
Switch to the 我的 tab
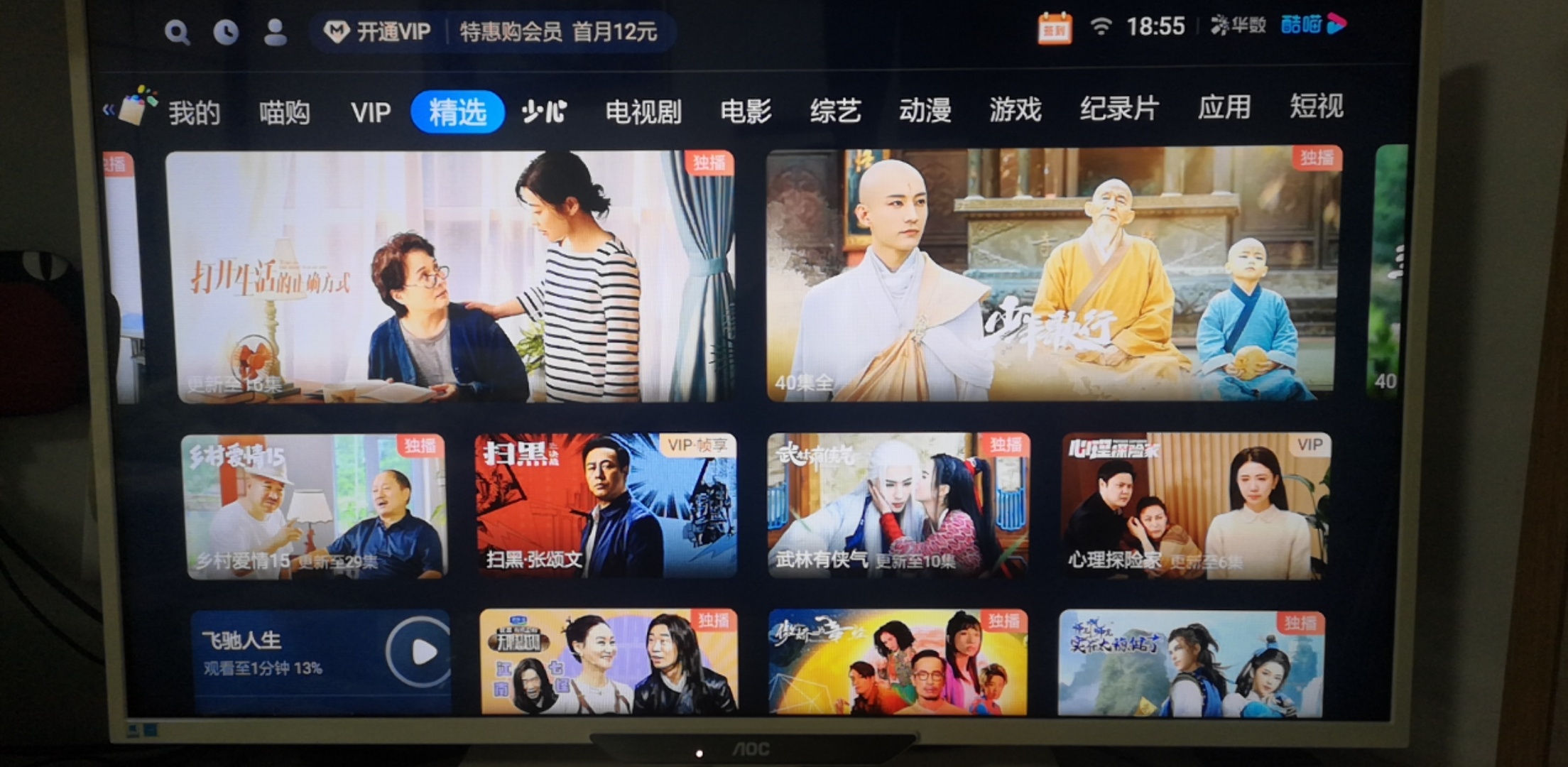(x=194, y=113)
